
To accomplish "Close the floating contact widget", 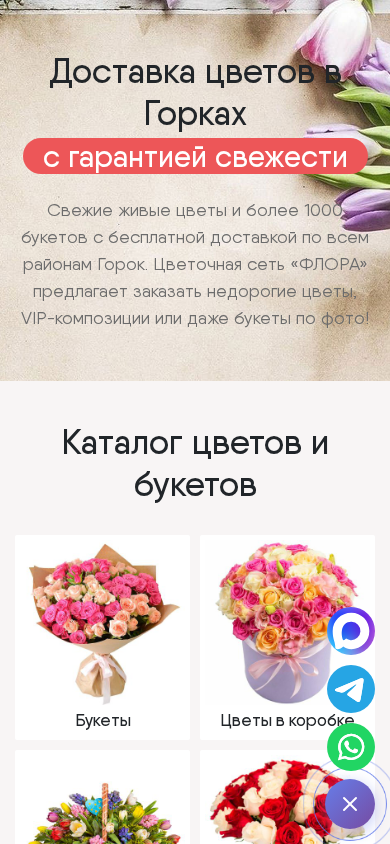I will point(350,805).
